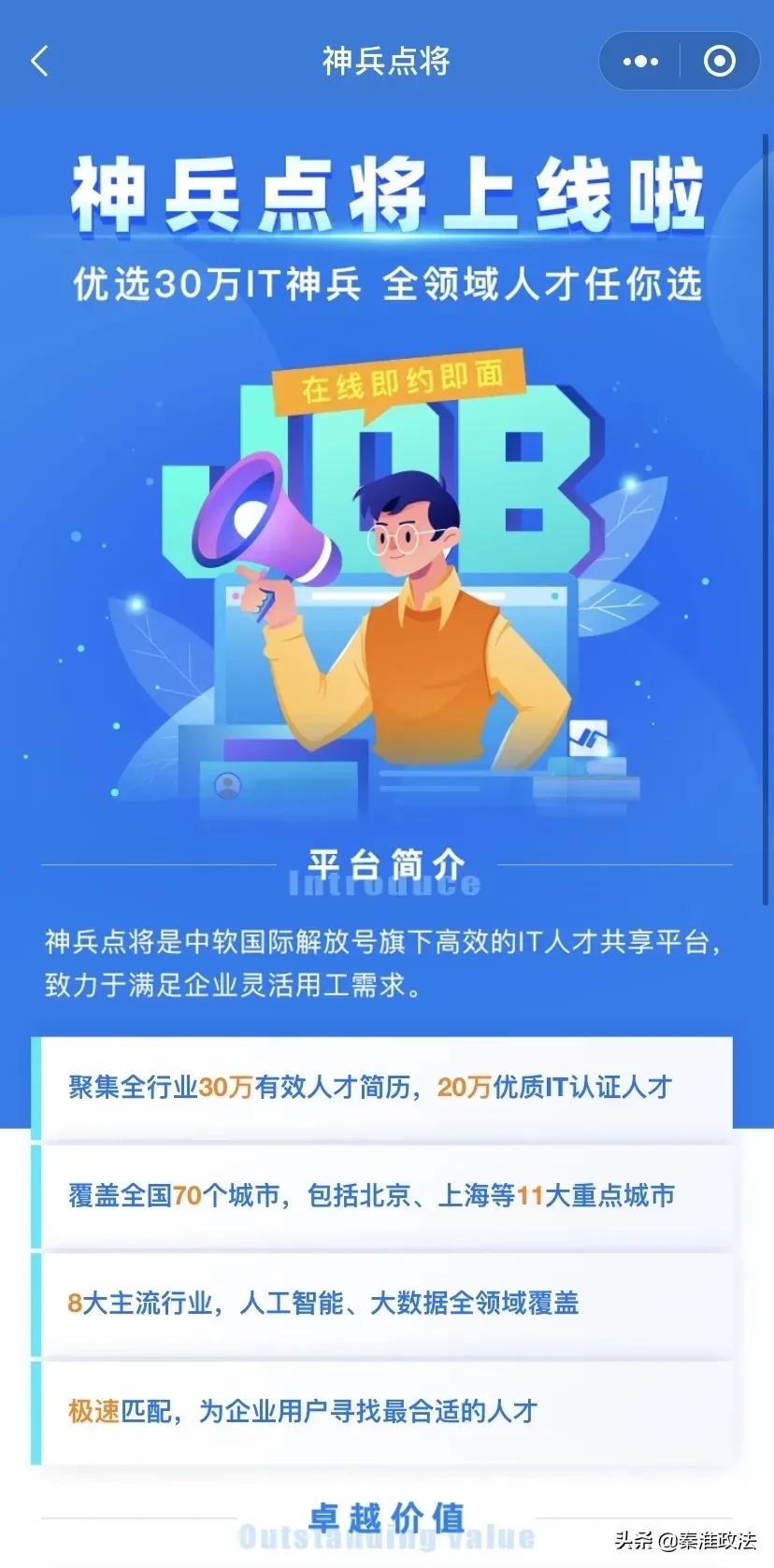Click the 平台简介 section header
The height and width of the screenshot is (1568, 774).
click(x=387, y=863)
